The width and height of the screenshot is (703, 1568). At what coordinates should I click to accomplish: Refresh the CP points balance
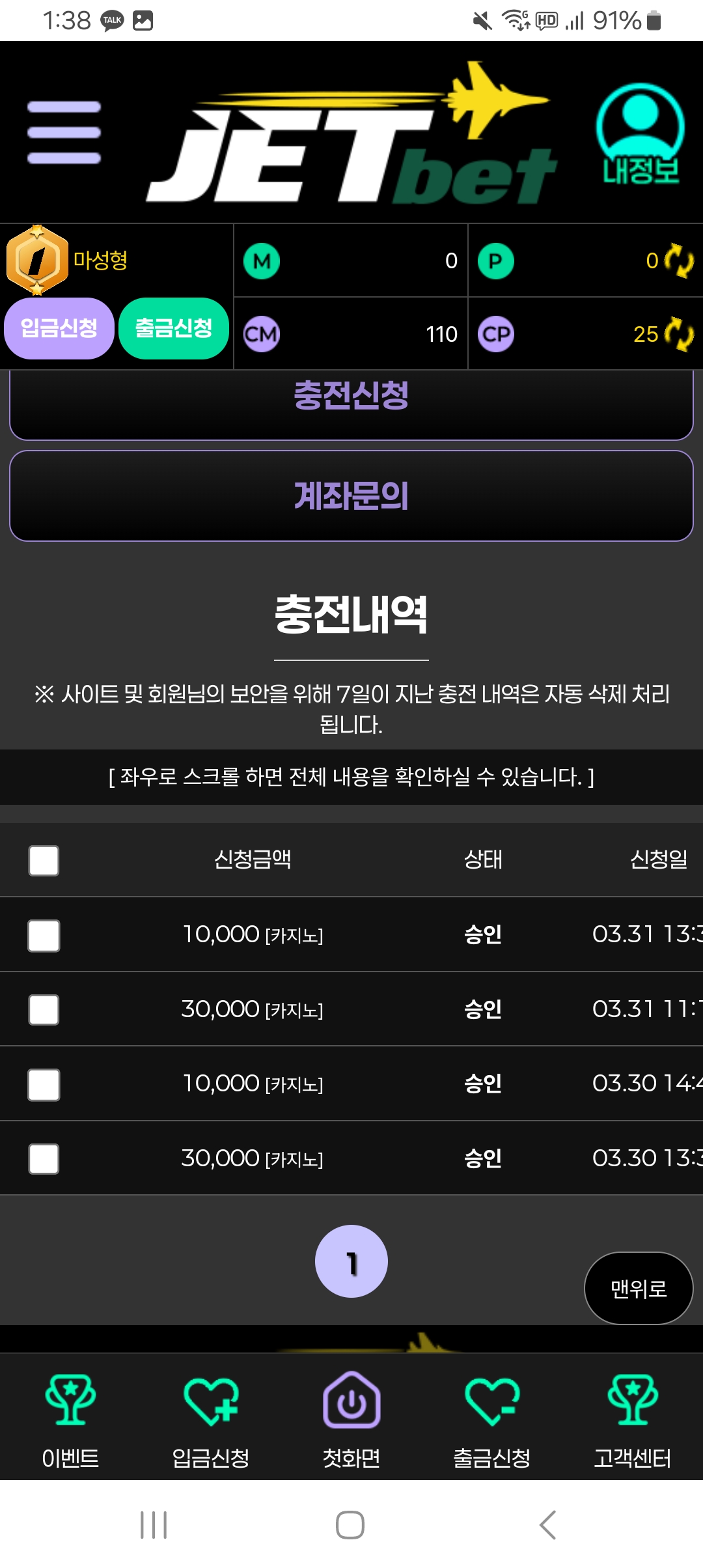pos(680,334)
